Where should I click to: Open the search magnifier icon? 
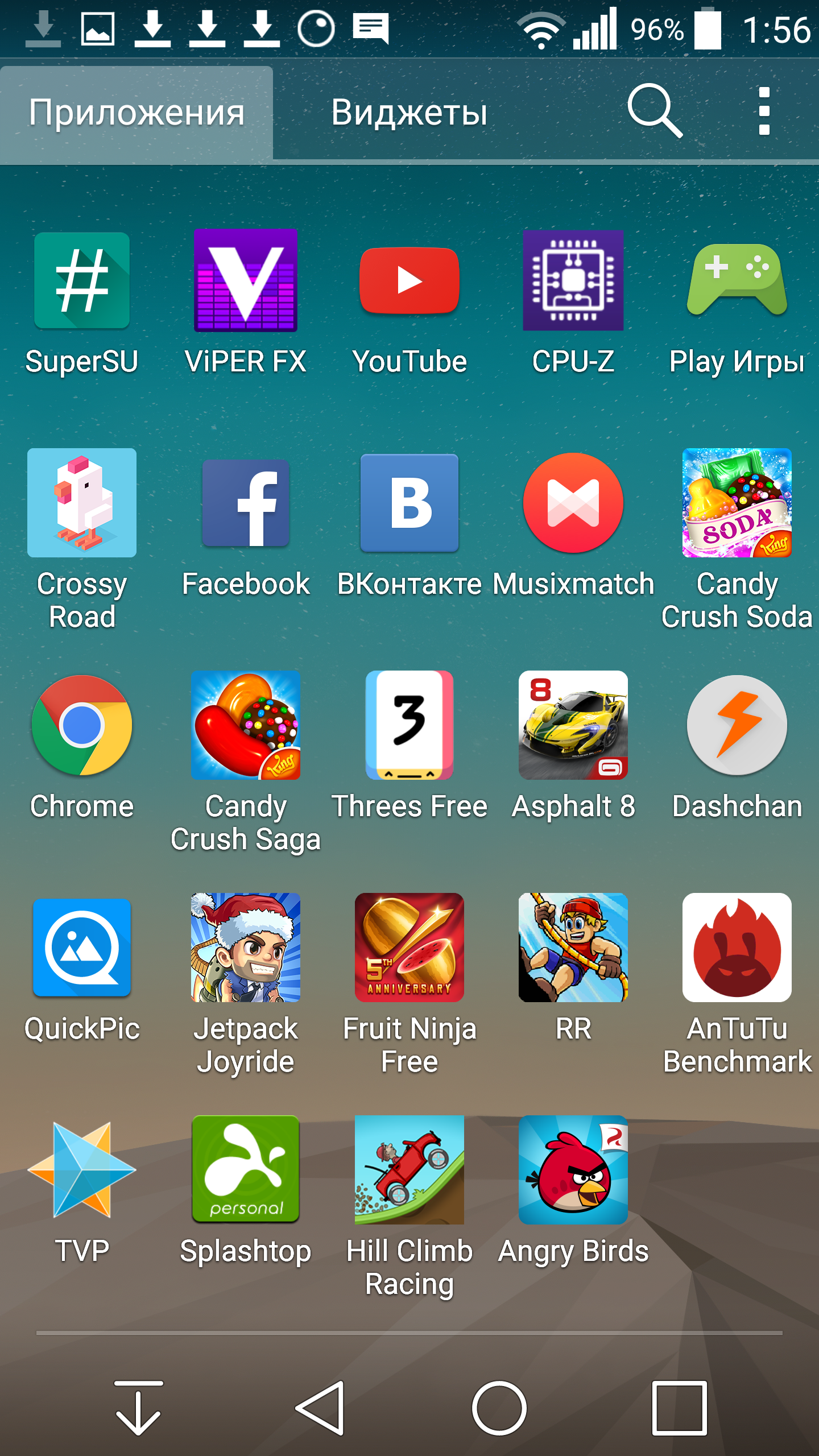(x=655, y=111)
